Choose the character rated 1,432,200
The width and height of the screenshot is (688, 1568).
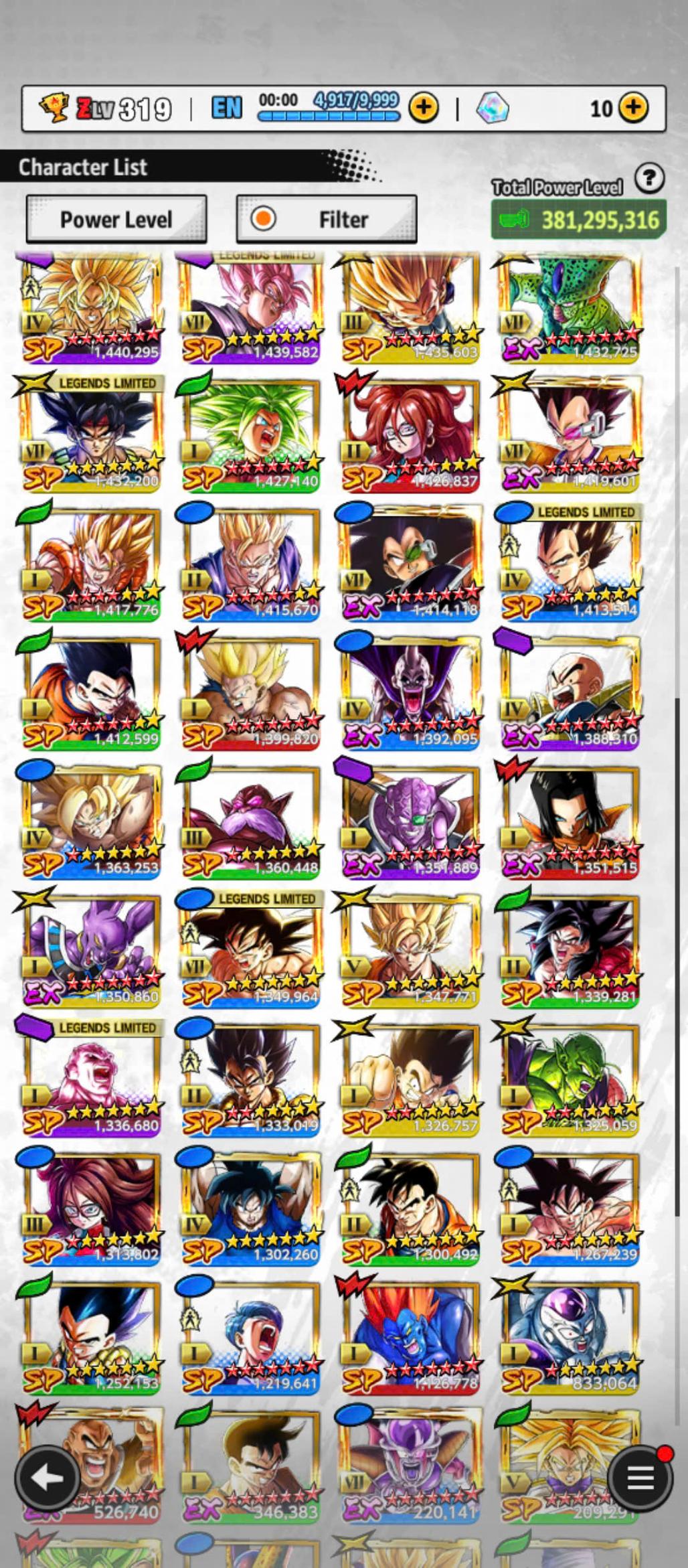(92, 434)
